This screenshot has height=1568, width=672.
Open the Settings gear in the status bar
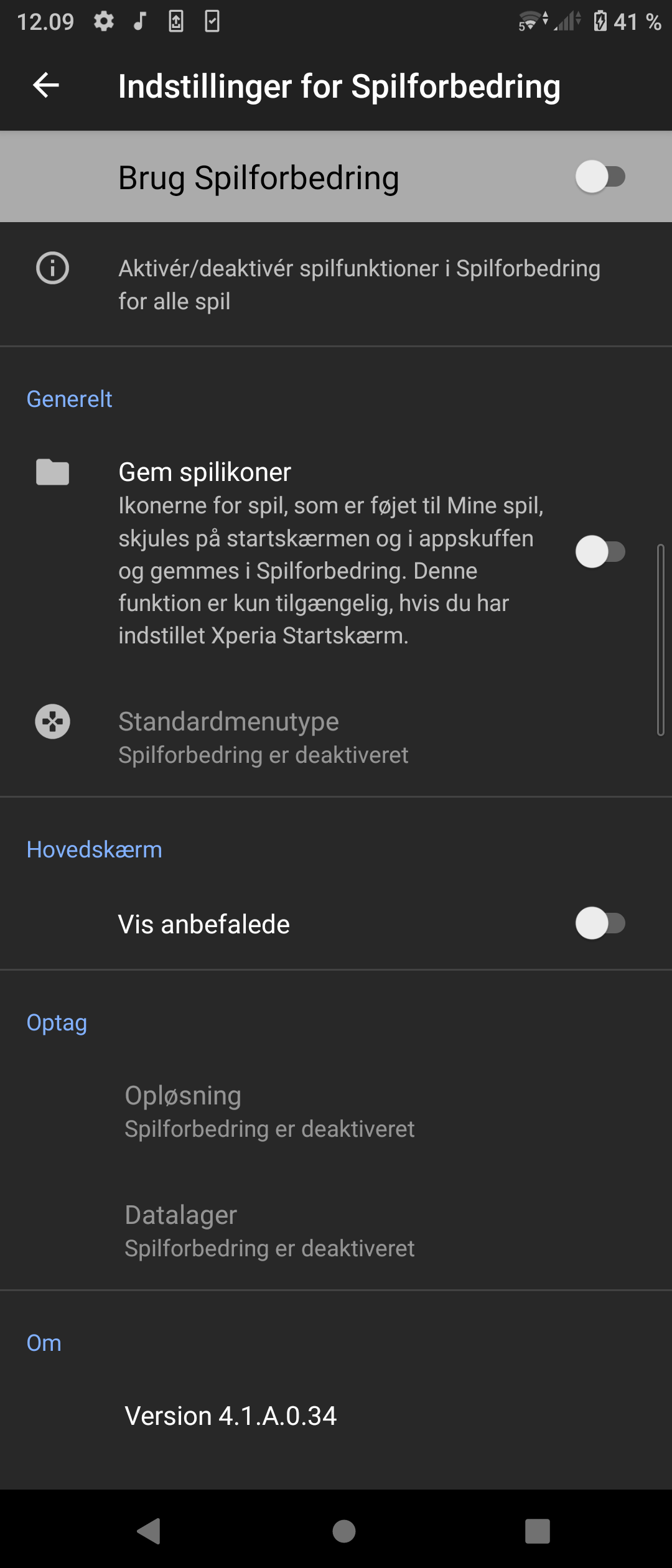pos(101,21)
